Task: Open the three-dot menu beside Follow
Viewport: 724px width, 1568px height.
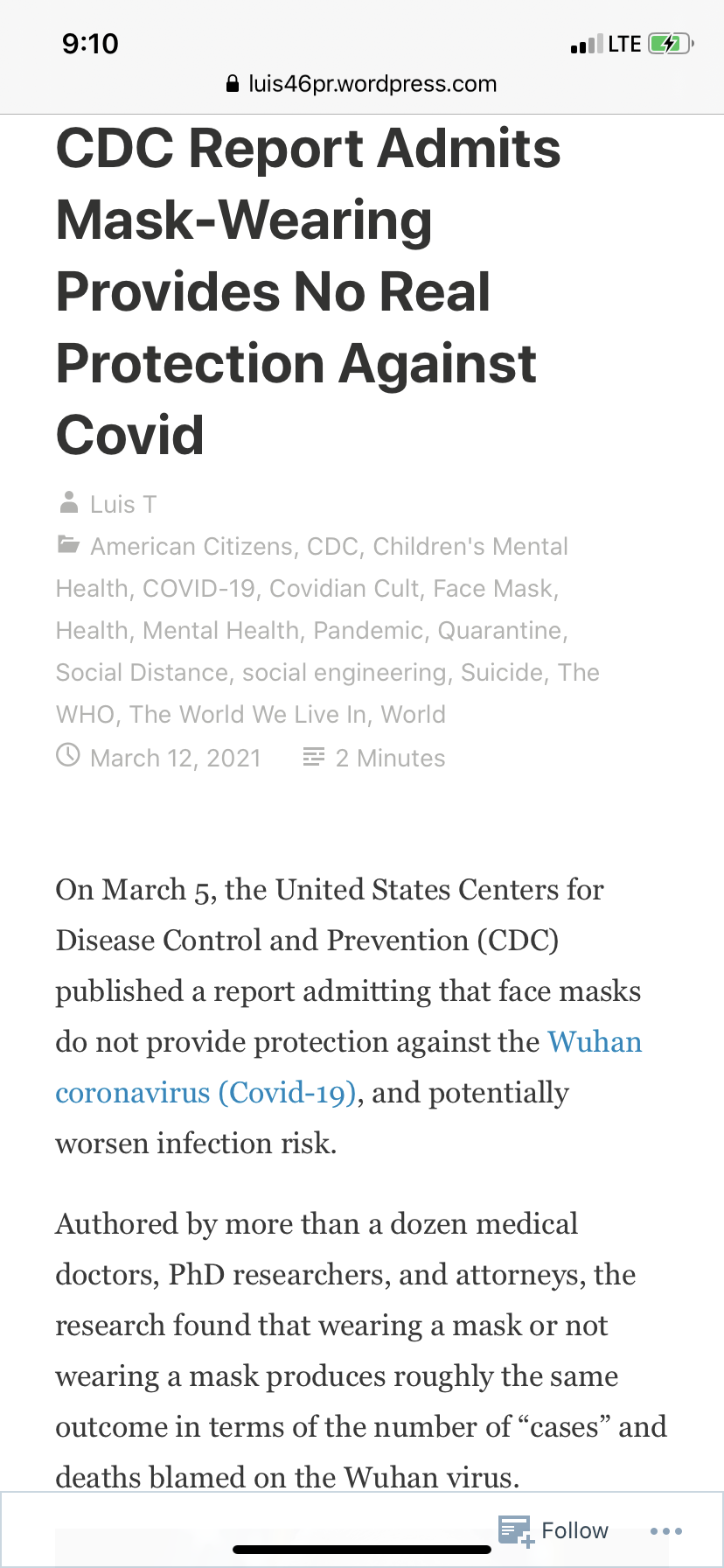Action: (666, 1531)
